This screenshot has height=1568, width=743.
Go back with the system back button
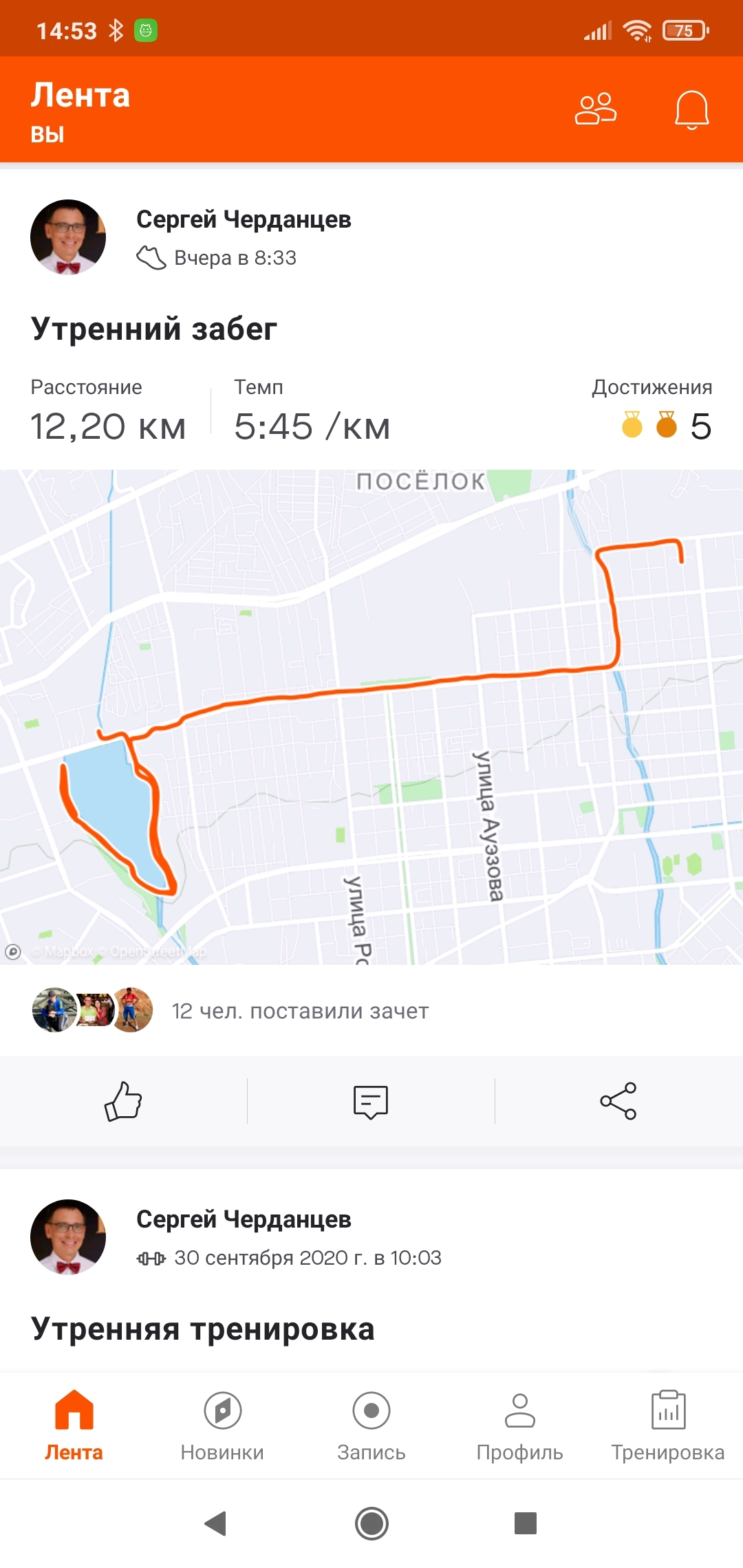(216, 1523)
